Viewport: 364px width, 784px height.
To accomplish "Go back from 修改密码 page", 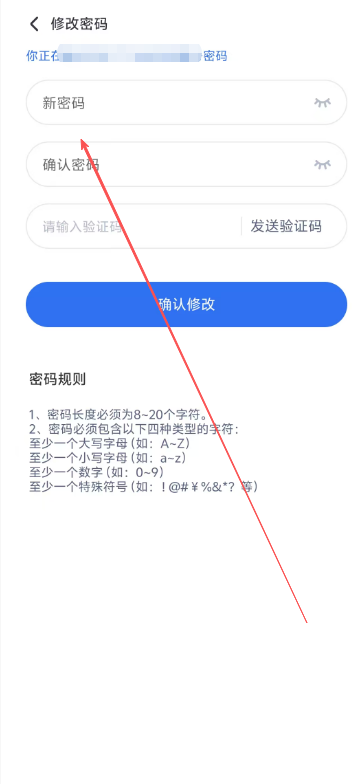I will pyautogui.click(x=34, y=24).
